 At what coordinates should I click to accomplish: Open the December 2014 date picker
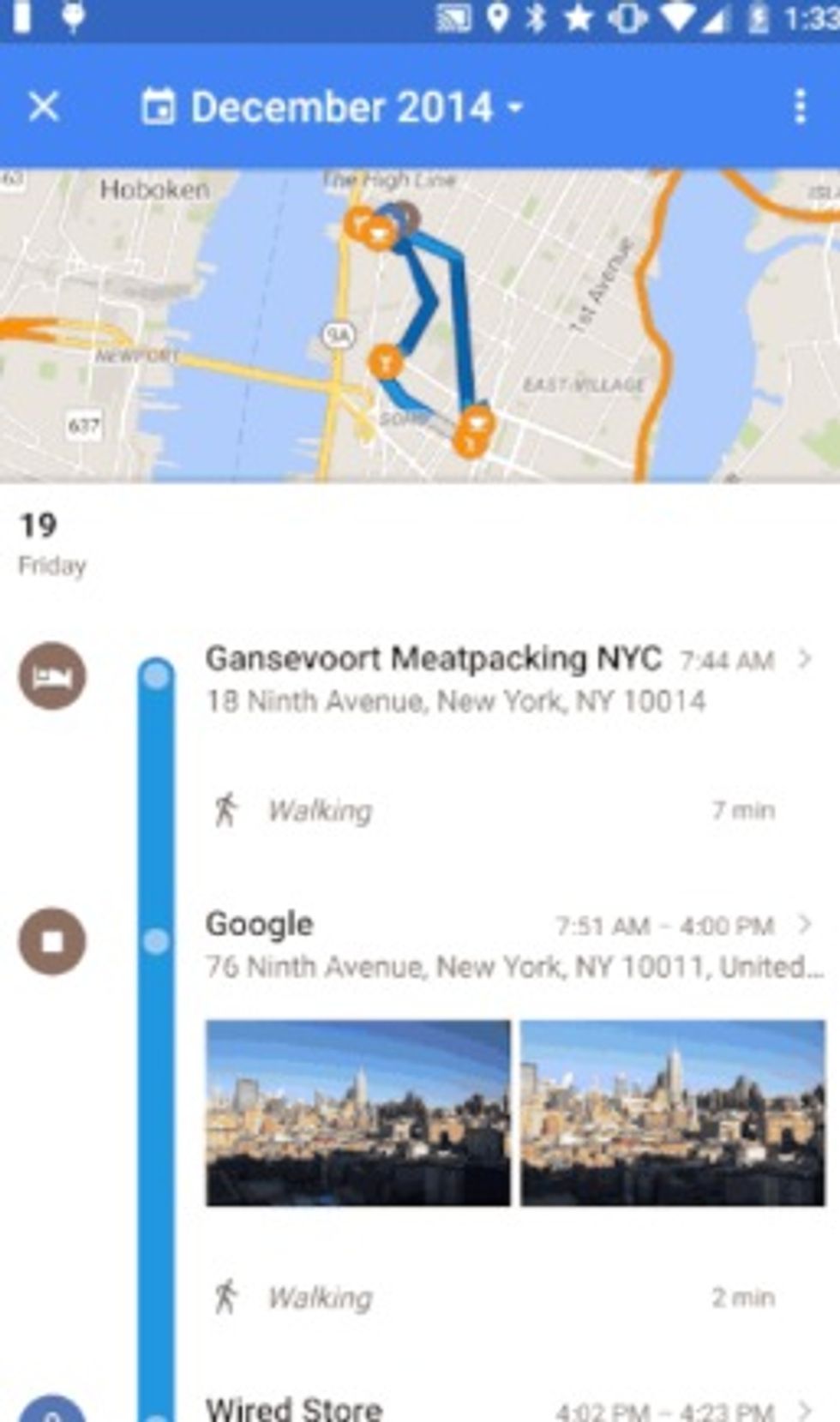coord(333,107)
